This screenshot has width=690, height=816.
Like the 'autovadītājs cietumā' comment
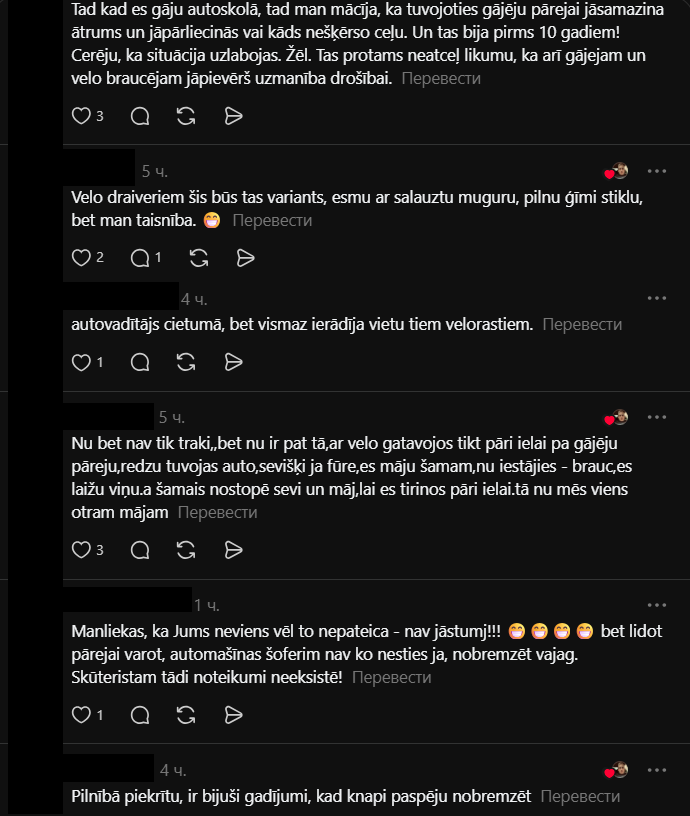coord(81,362)
